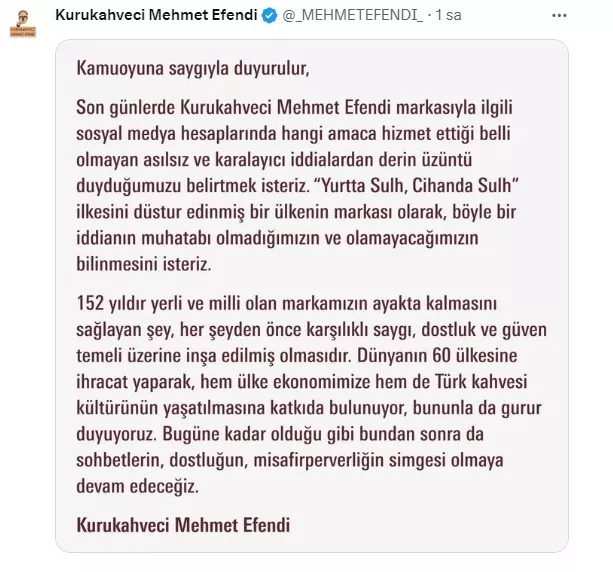Screen dimensions: 613x572
Task: Enlarge the attached statement image
Action: 328,300
